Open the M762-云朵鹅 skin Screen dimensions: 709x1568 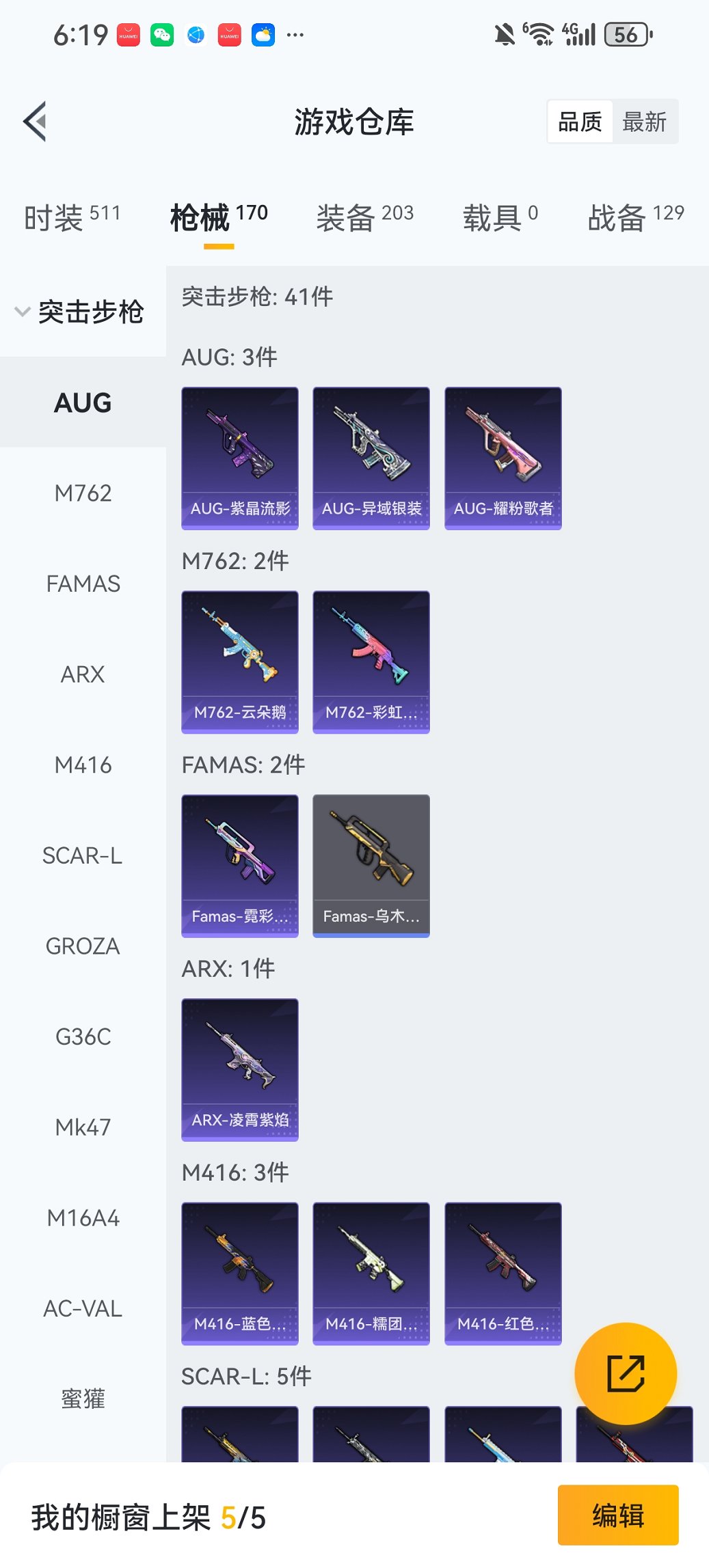pyautogui.click(x=240, y=661)
